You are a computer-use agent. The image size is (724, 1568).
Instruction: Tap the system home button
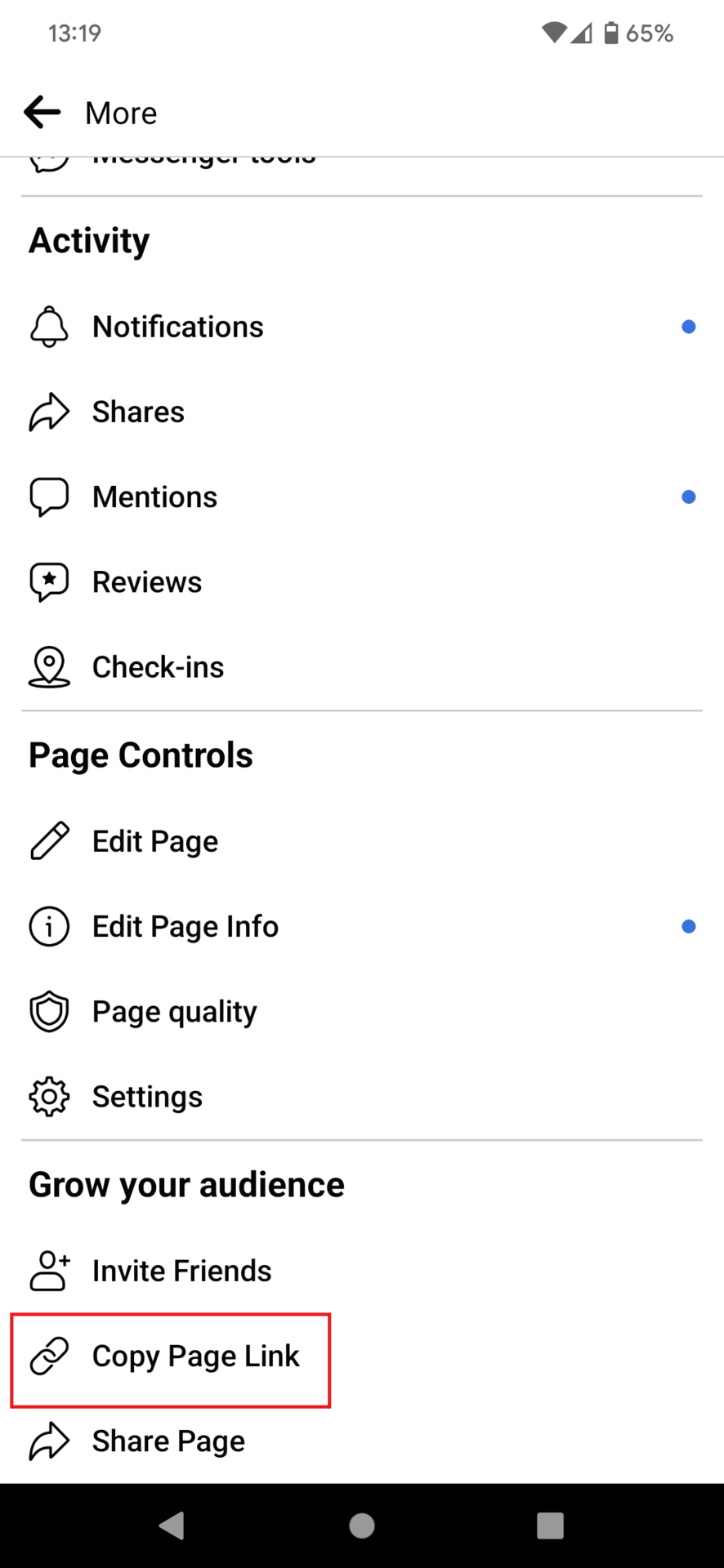point(362,1525)
